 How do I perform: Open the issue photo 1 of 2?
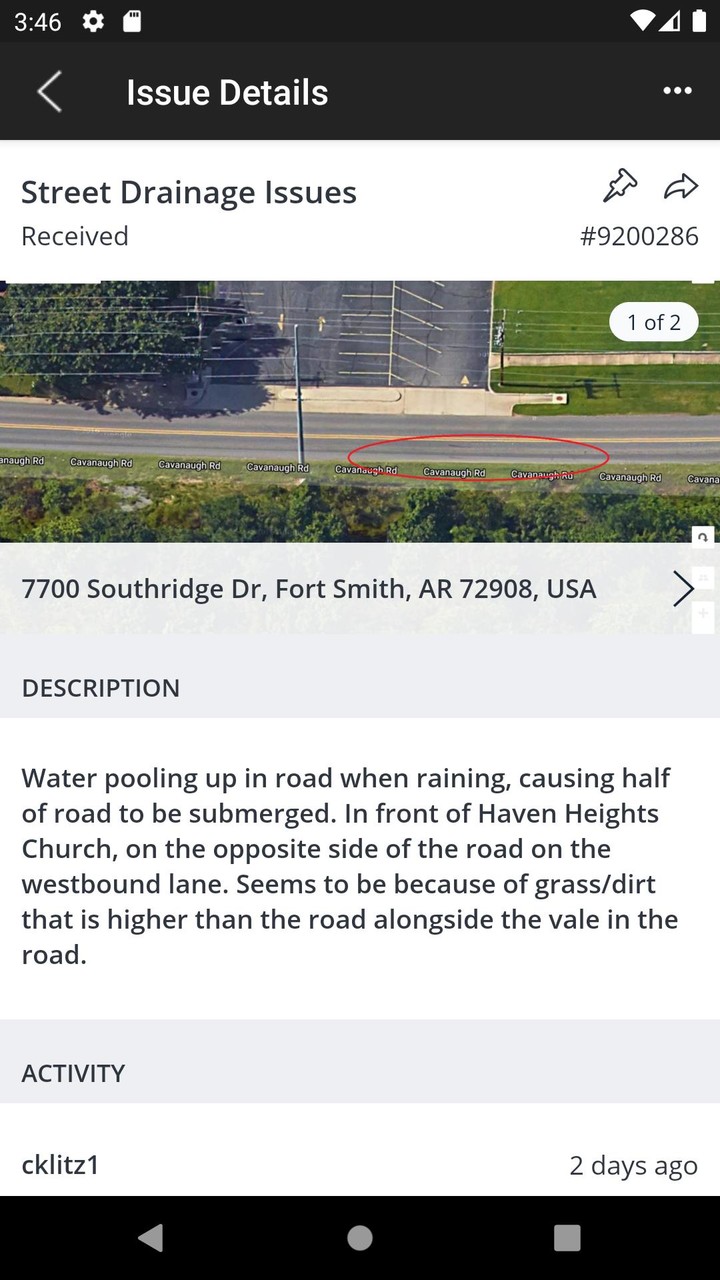click(360, 412)
